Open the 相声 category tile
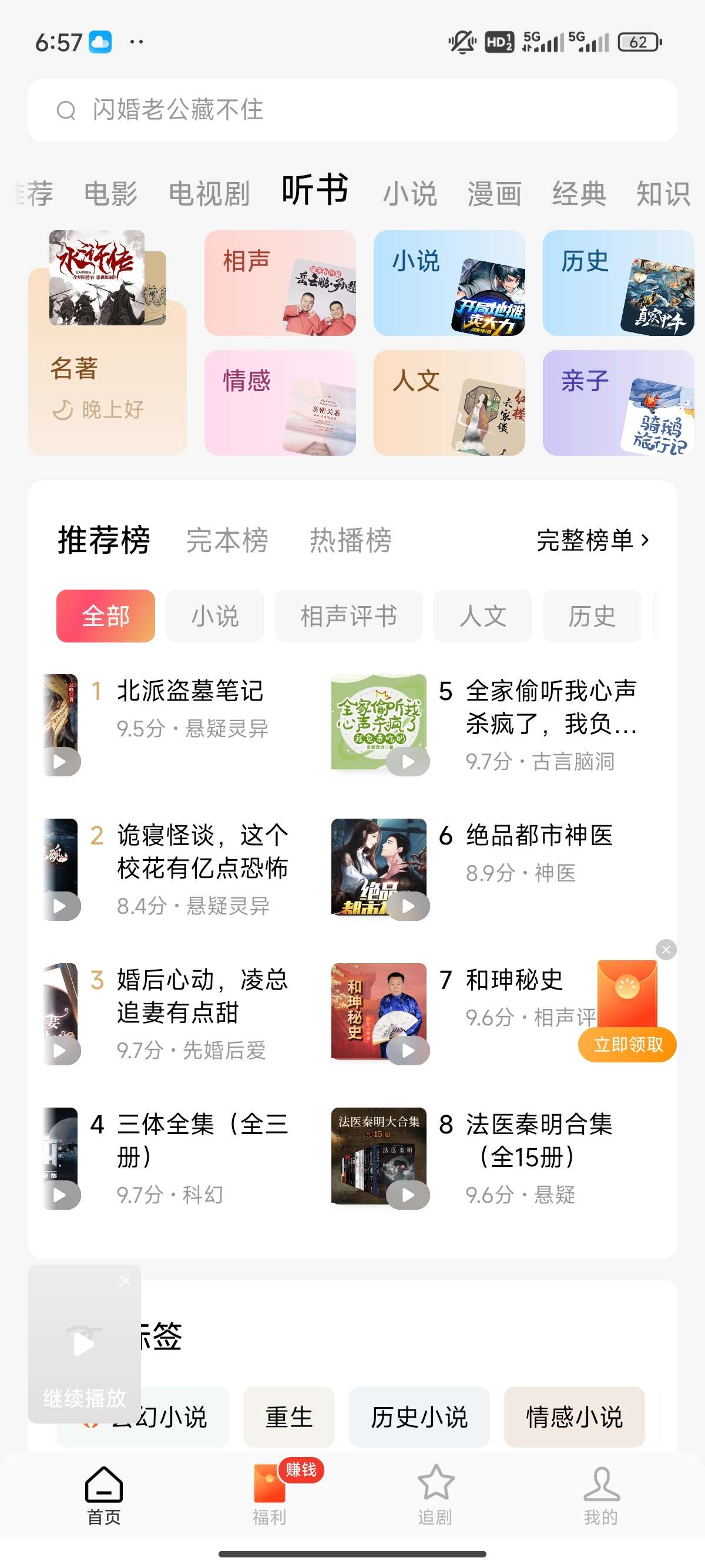The image size is (705, 1568). 280,283
